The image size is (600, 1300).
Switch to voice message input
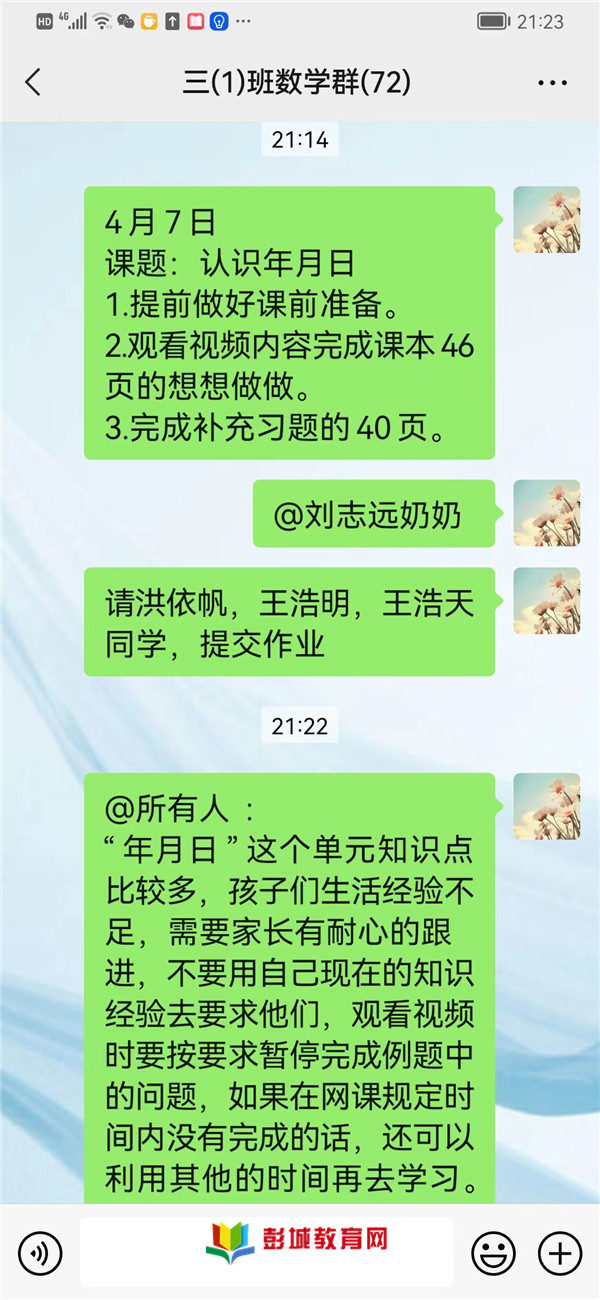pyautogui.click(x=40, y=1252)
